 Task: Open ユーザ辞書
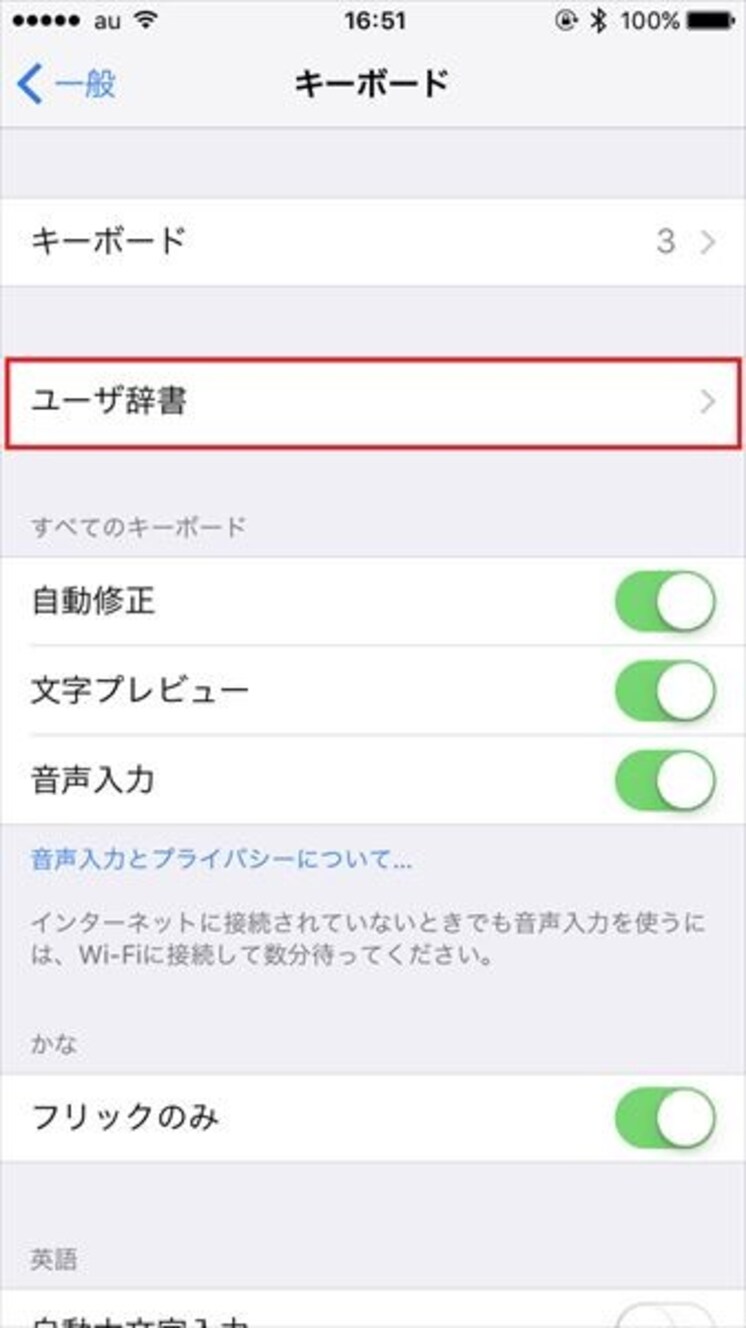(373, 402)
